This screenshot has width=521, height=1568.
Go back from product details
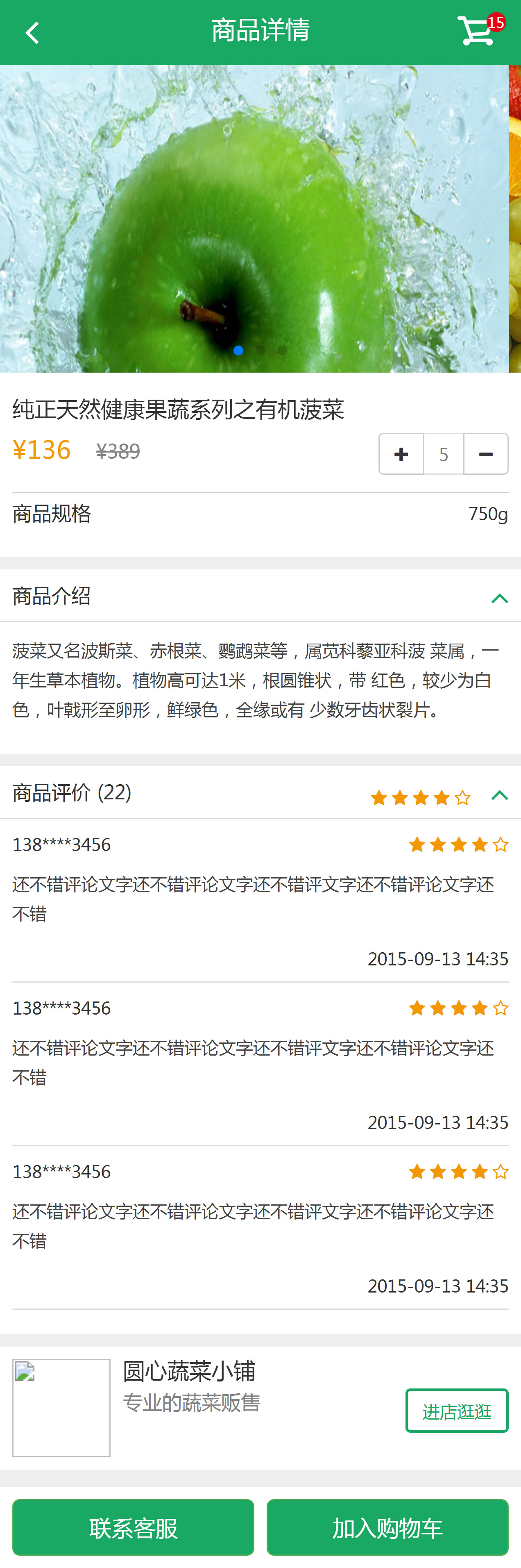(x=32, y=33)
